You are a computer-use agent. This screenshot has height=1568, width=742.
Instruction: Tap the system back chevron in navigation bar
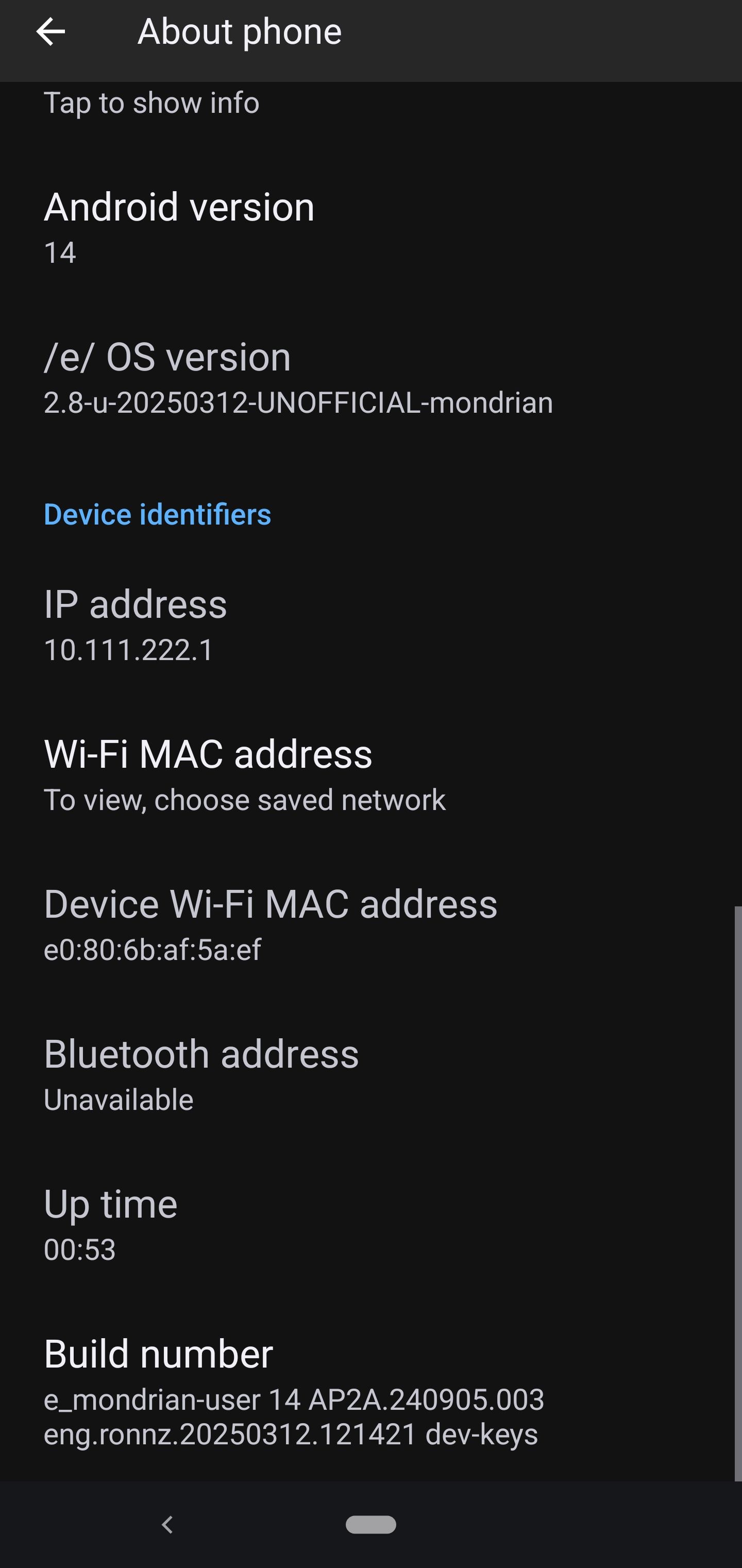click(x=167, y=1525)
